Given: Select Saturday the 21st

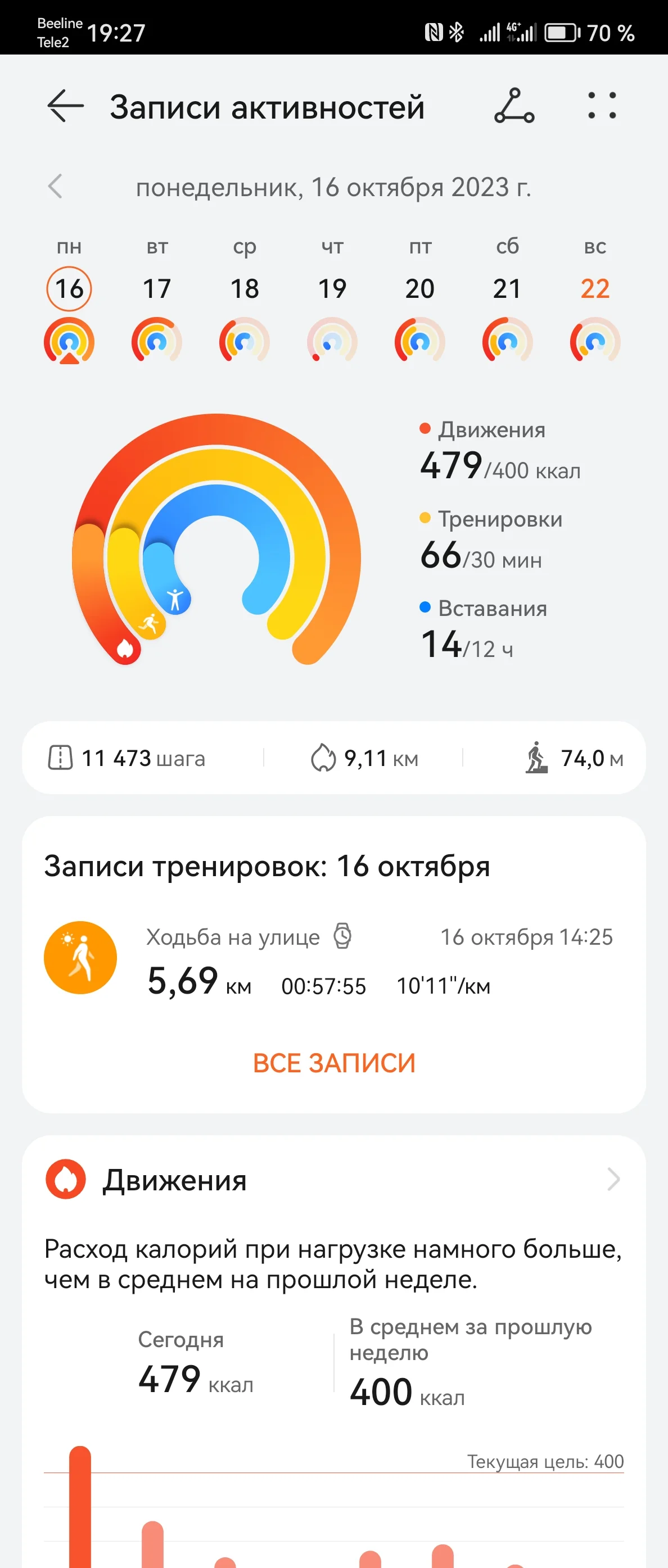Looking at the screenshot, I should pos(507,289).
